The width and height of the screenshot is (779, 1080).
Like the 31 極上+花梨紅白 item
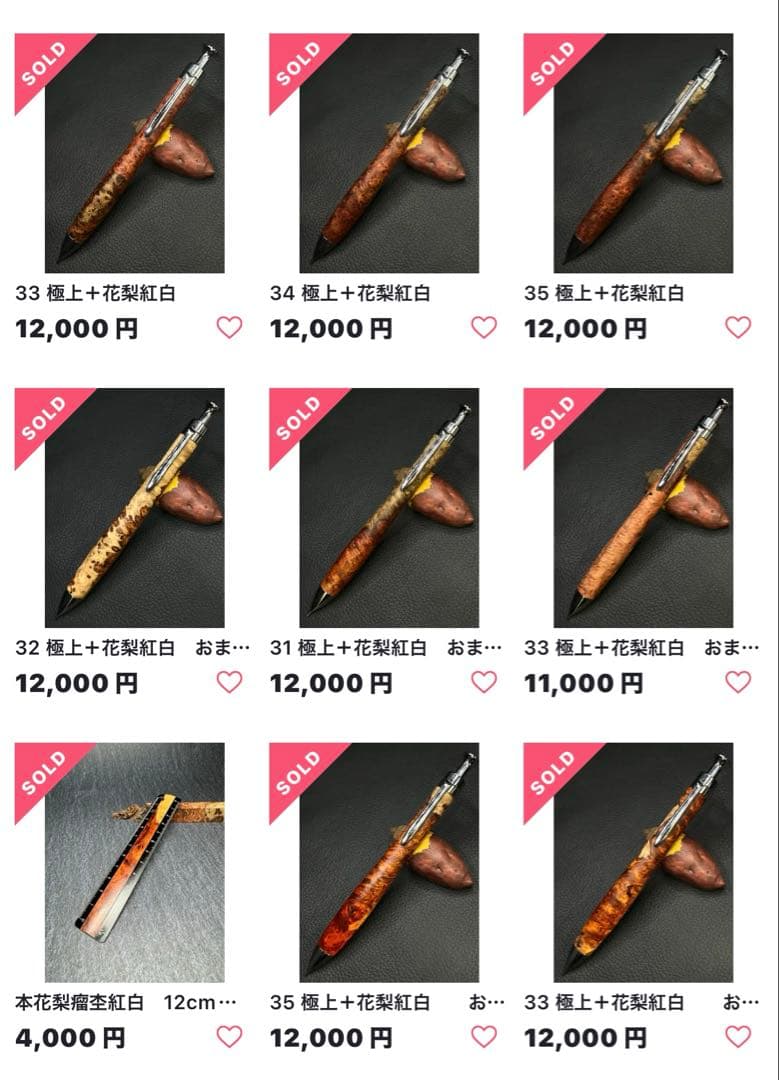(483, 682)
